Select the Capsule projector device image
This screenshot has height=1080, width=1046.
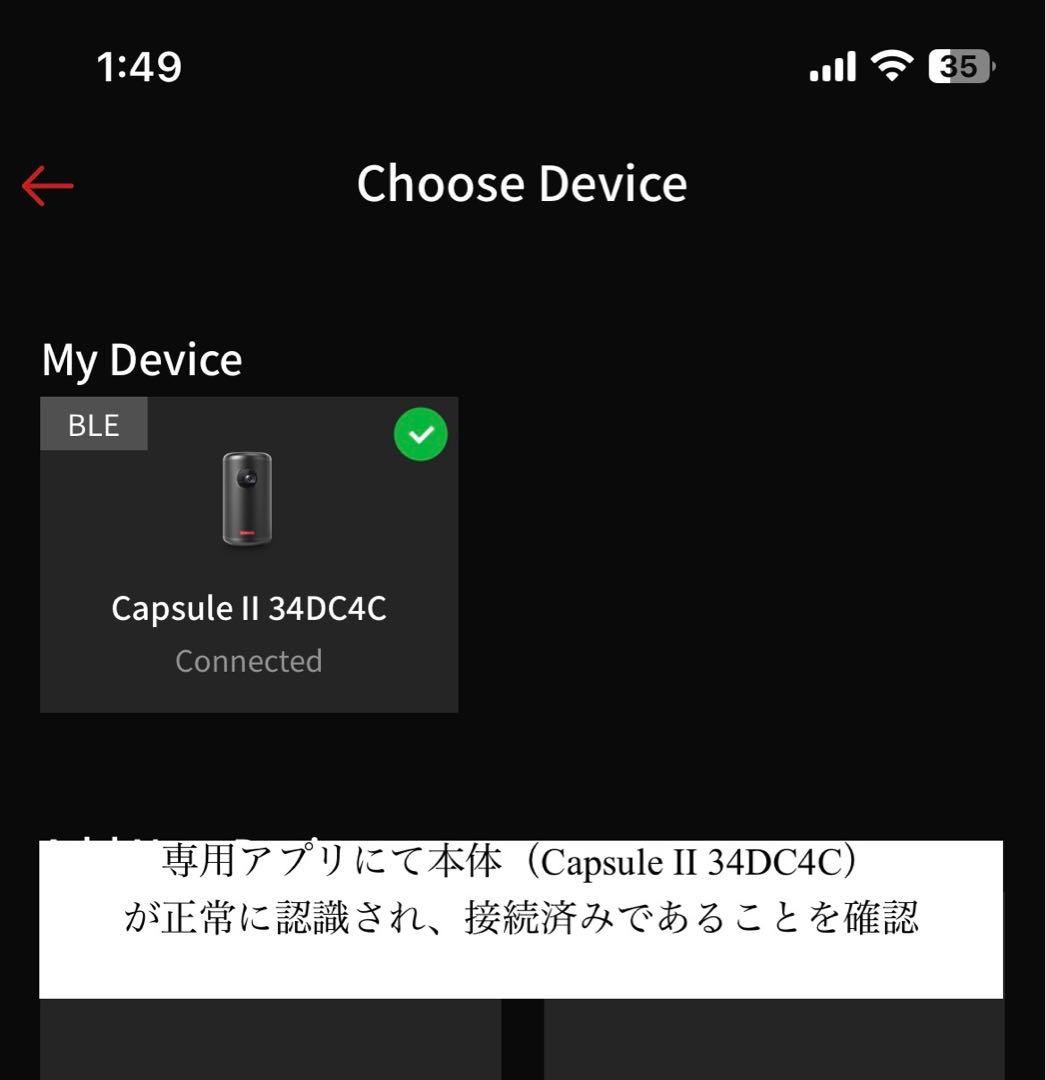[247, 500]
